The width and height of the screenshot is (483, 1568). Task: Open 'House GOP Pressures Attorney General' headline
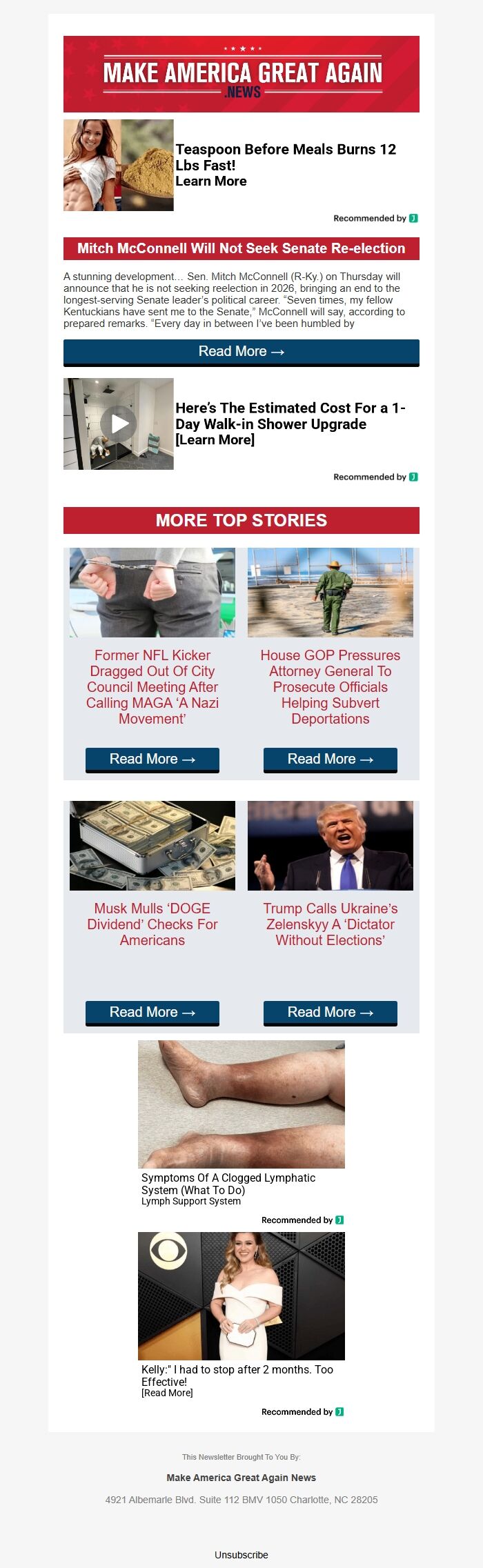(x=330, y=686)
